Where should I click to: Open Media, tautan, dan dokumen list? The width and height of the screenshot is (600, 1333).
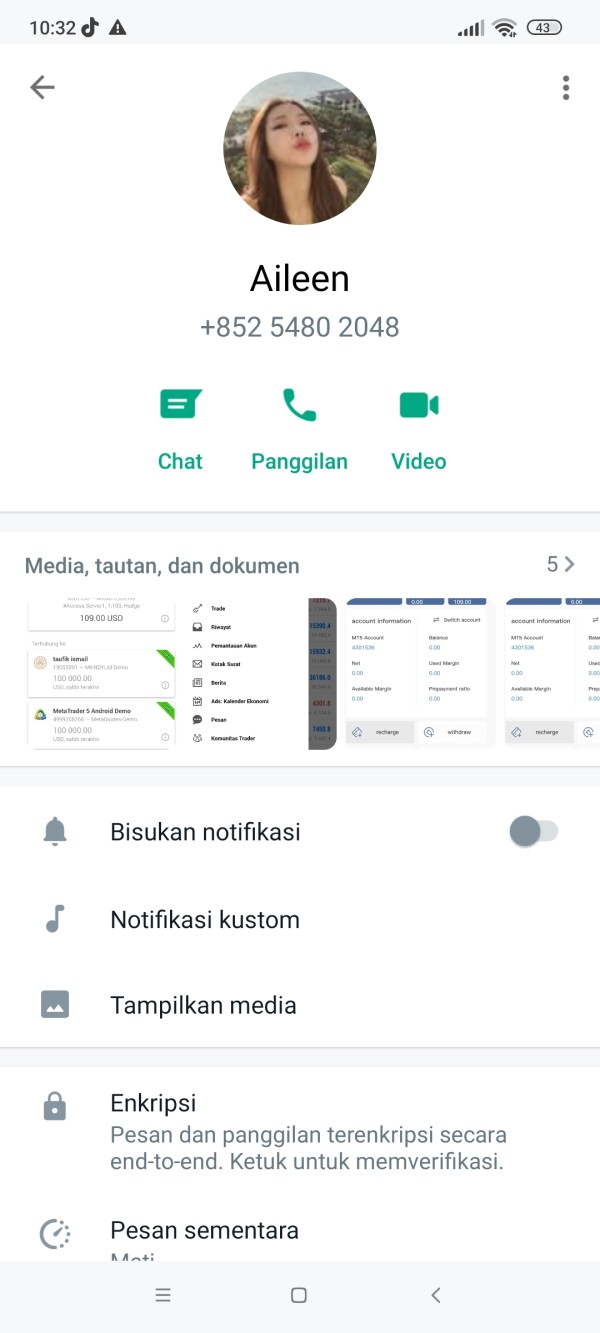point(300,565)
